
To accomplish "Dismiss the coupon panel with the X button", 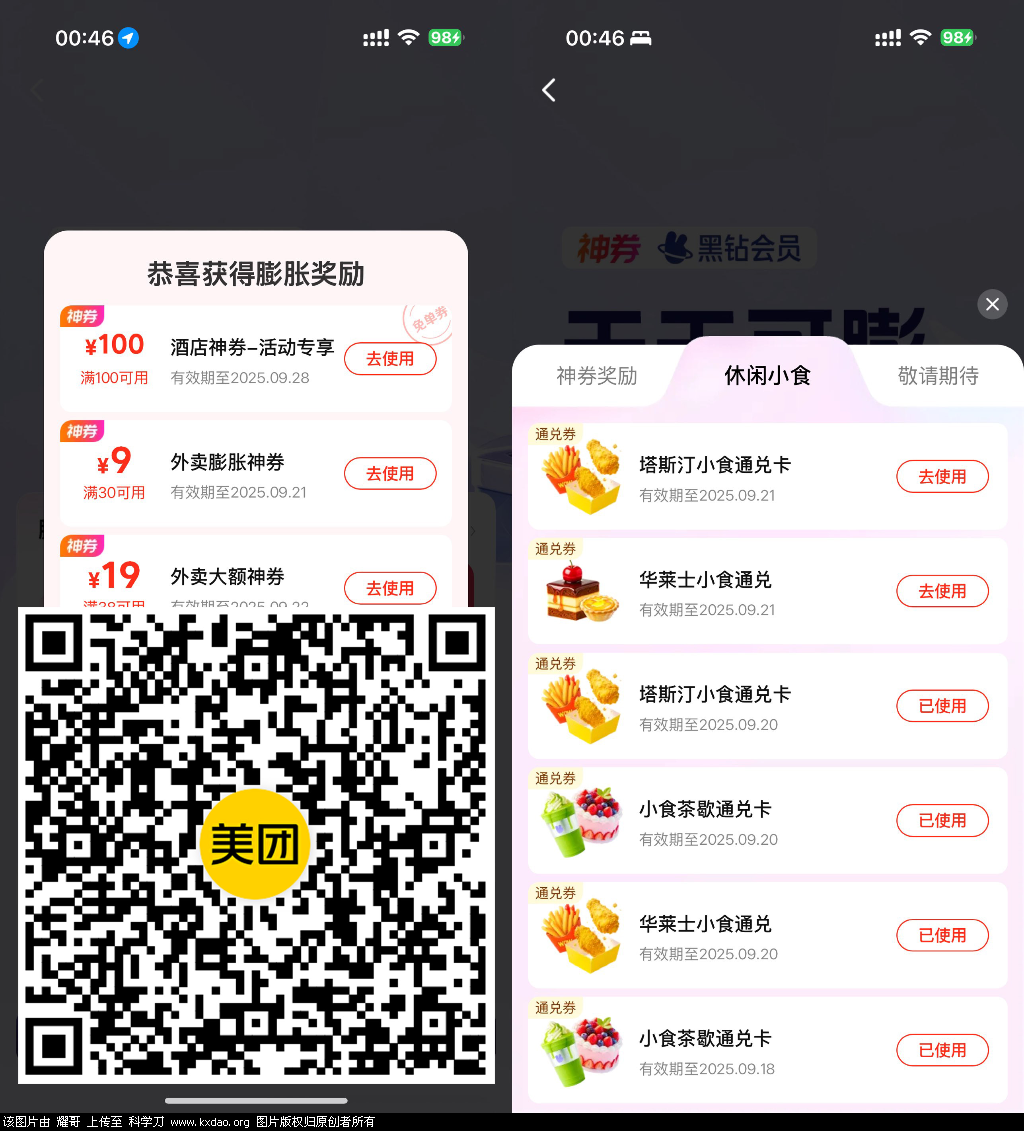I will (x=991, y=303).
